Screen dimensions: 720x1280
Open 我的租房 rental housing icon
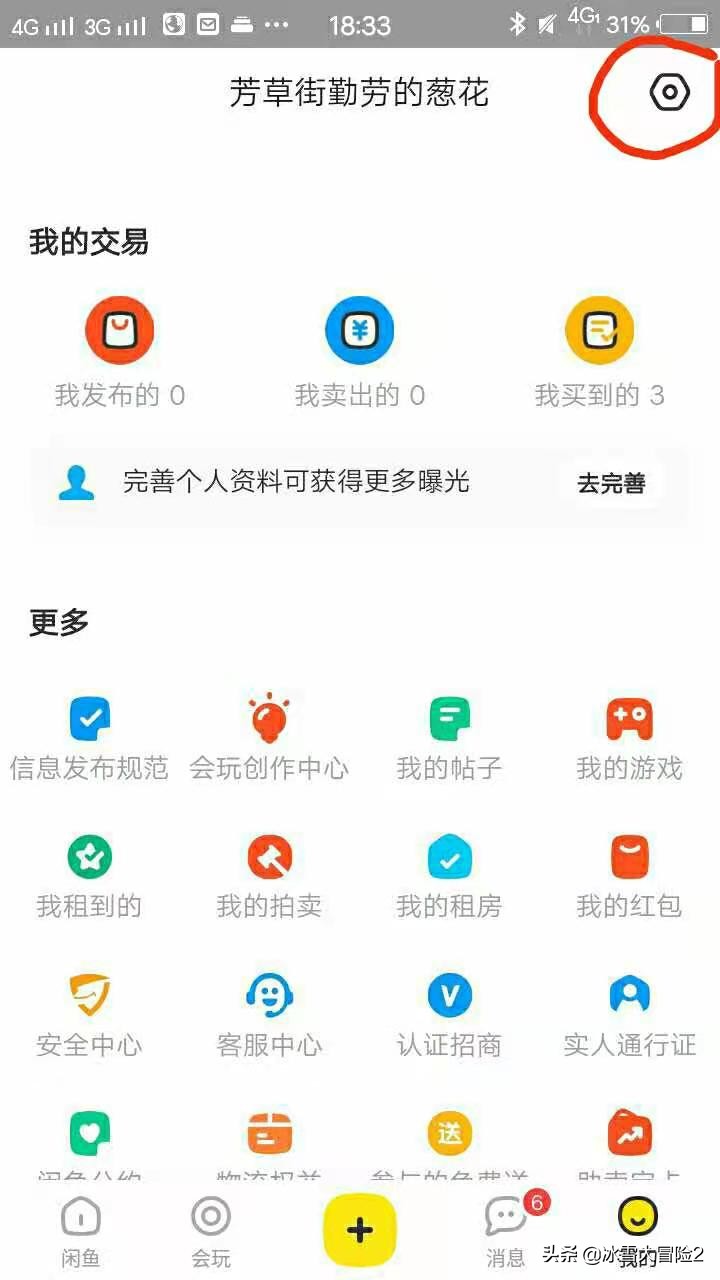click(x=450, y=857)
